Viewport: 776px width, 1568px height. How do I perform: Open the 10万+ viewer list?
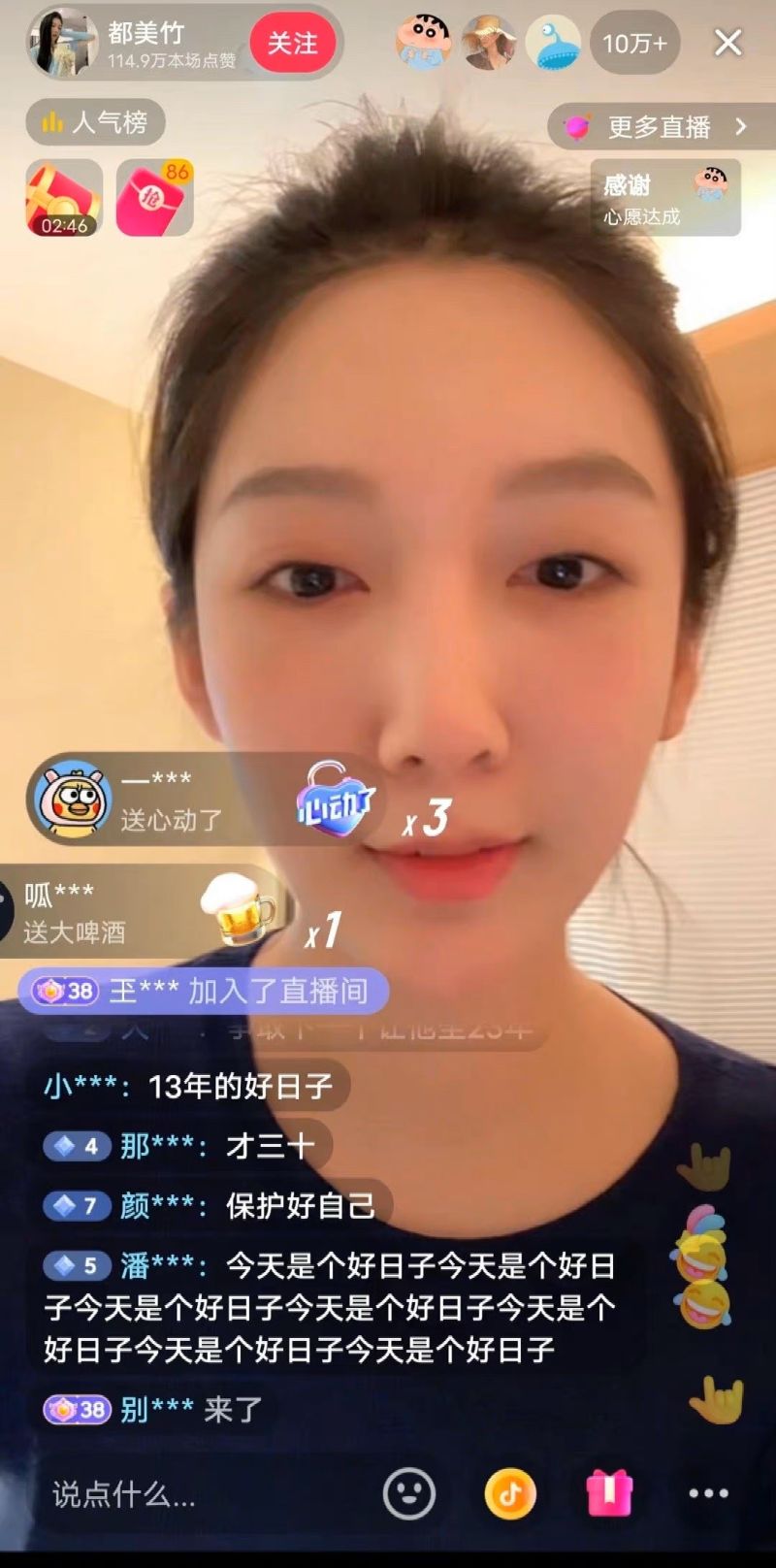[x=634, y=44]
